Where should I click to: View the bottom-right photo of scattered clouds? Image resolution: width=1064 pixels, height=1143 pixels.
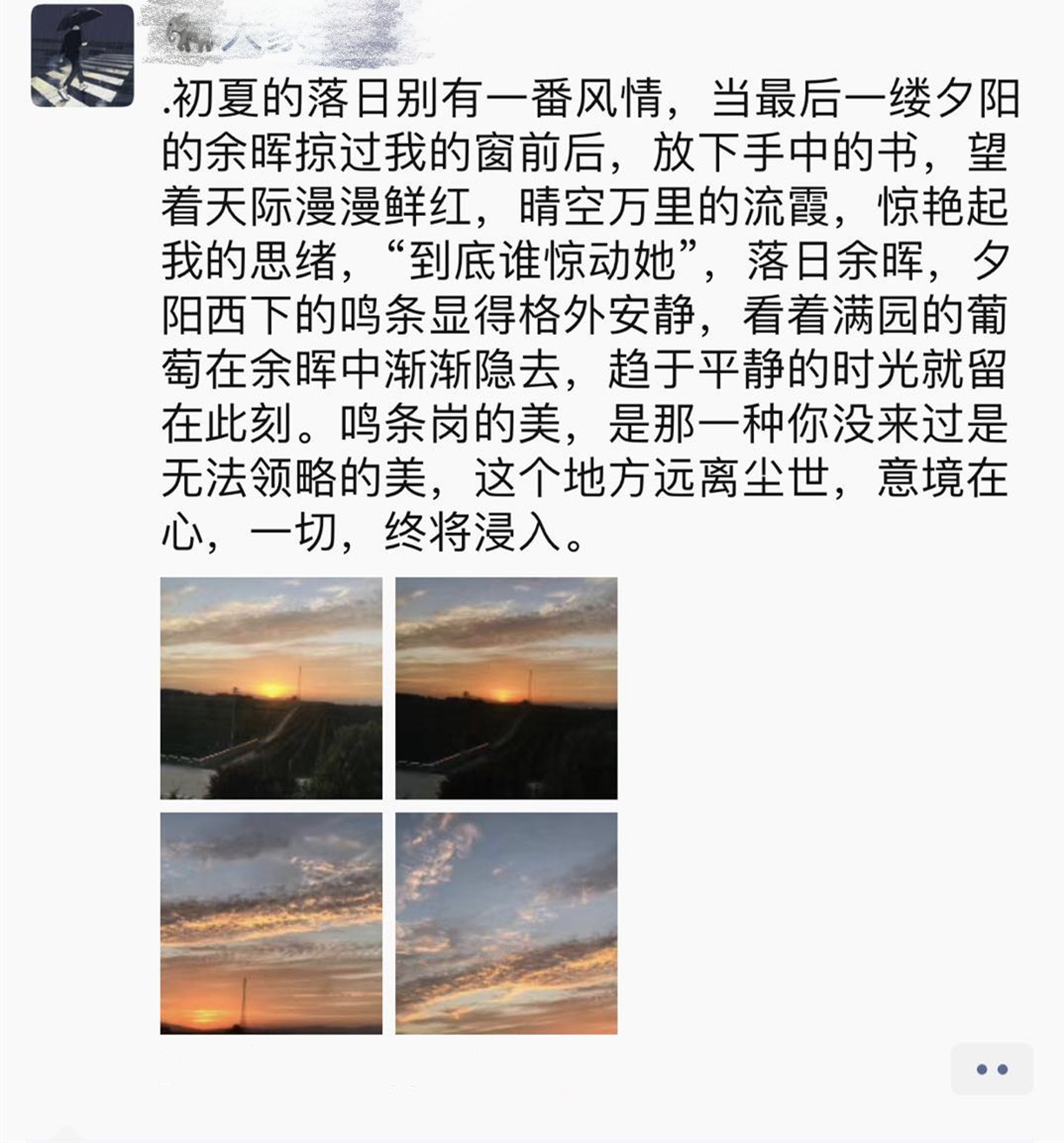[506, 923]
